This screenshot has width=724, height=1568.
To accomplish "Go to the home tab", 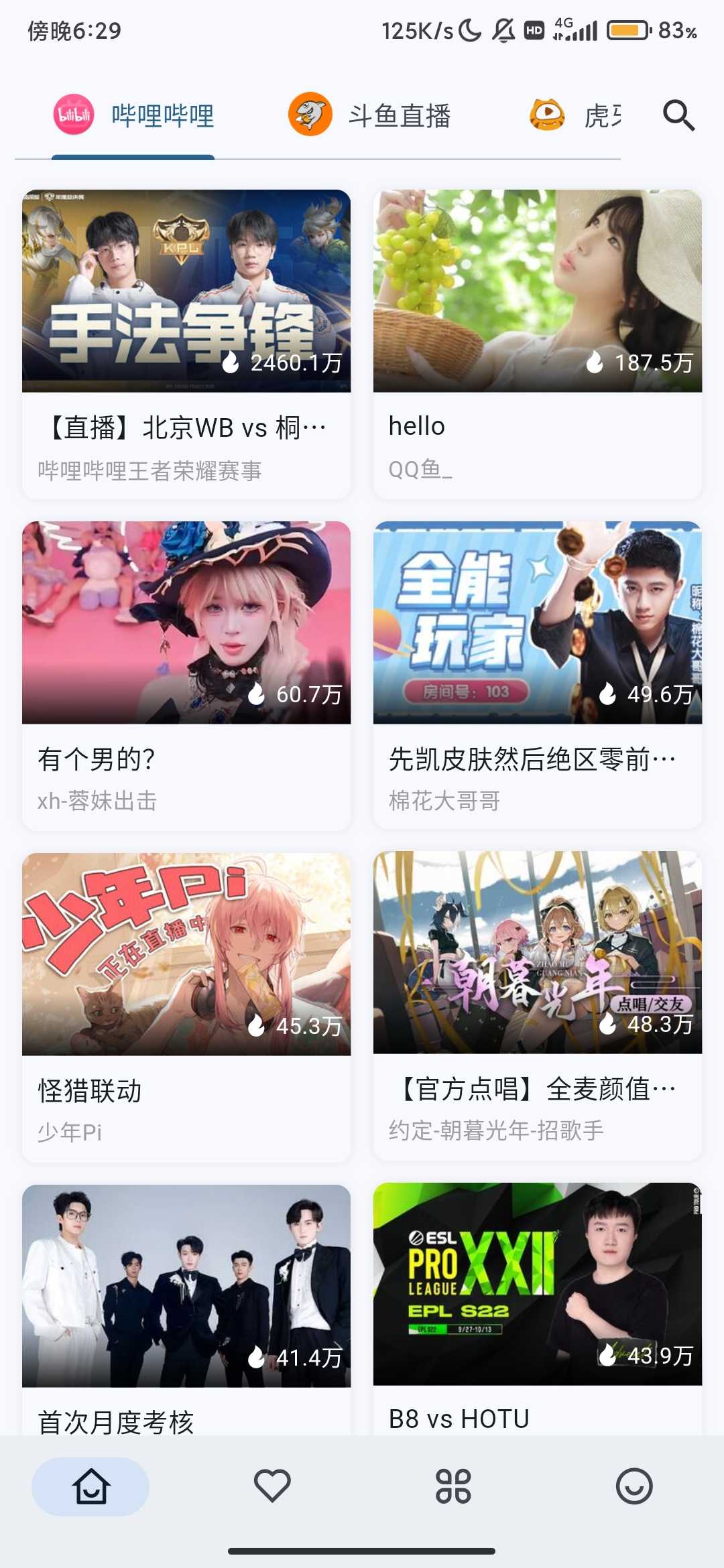I will click(90, 1486).
